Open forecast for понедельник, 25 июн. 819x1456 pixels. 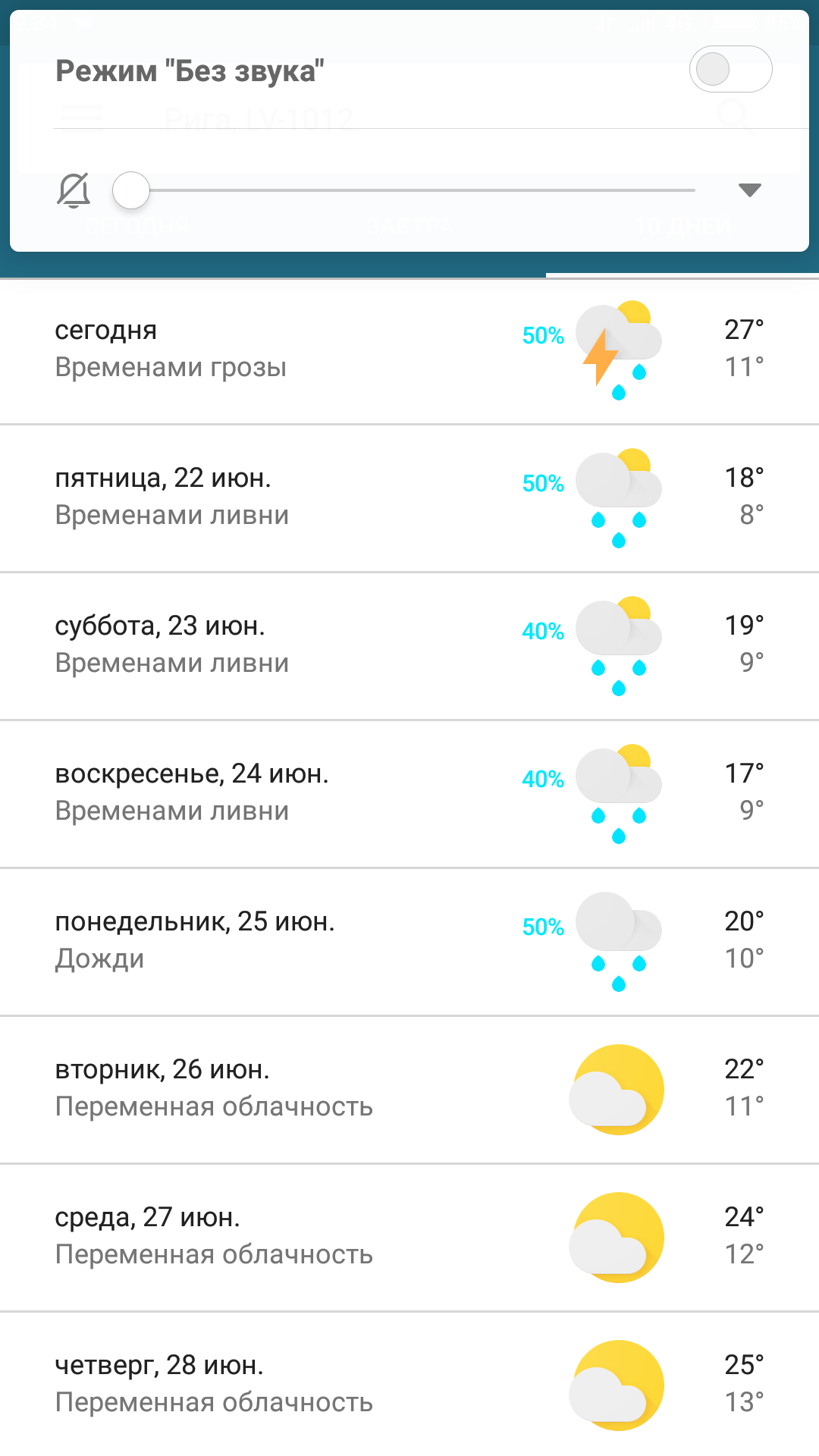(x=409, y=940)
